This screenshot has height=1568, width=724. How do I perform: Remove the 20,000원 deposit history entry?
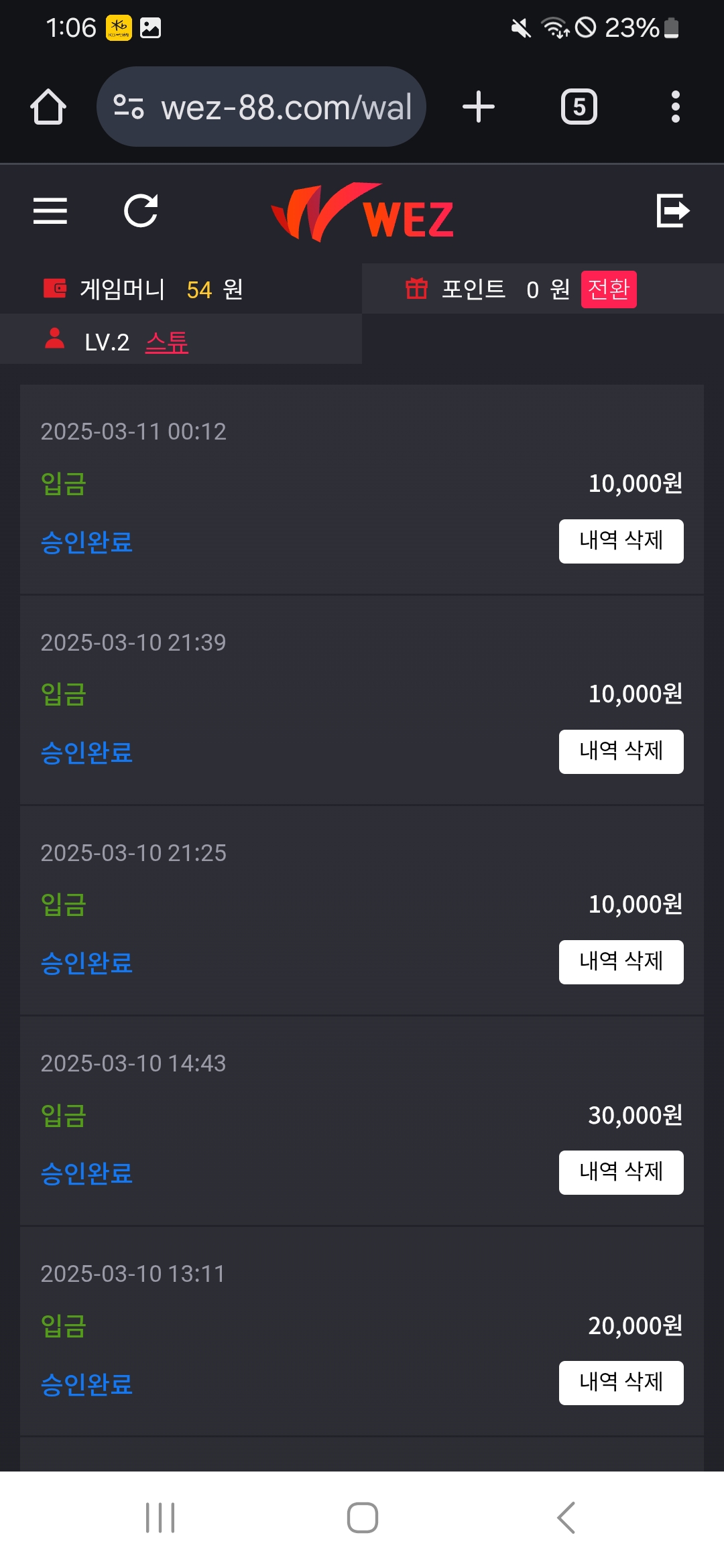coord(621,1382)
